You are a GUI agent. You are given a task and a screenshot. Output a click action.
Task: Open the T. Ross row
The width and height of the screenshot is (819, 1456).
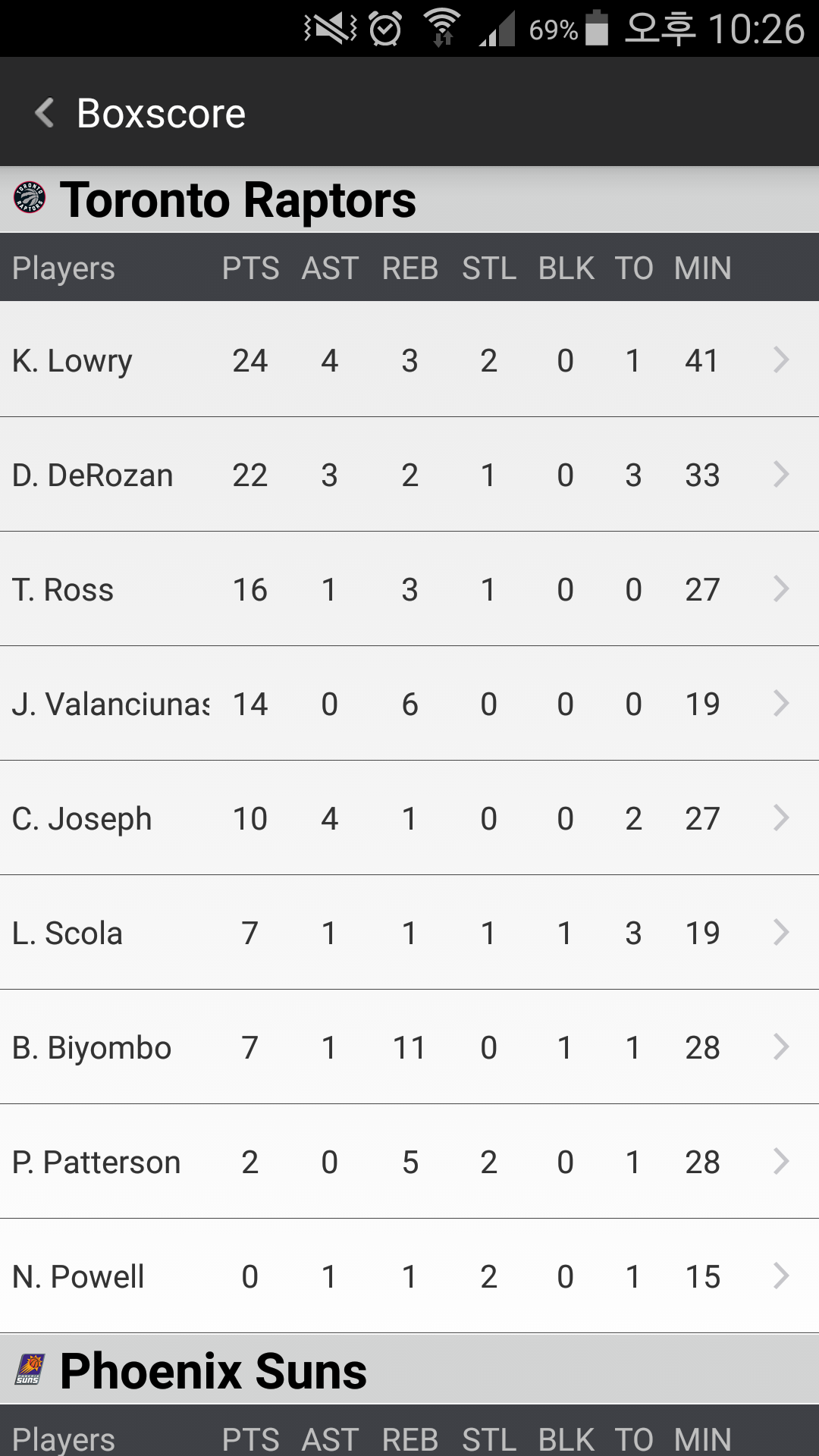pos(409,589)
